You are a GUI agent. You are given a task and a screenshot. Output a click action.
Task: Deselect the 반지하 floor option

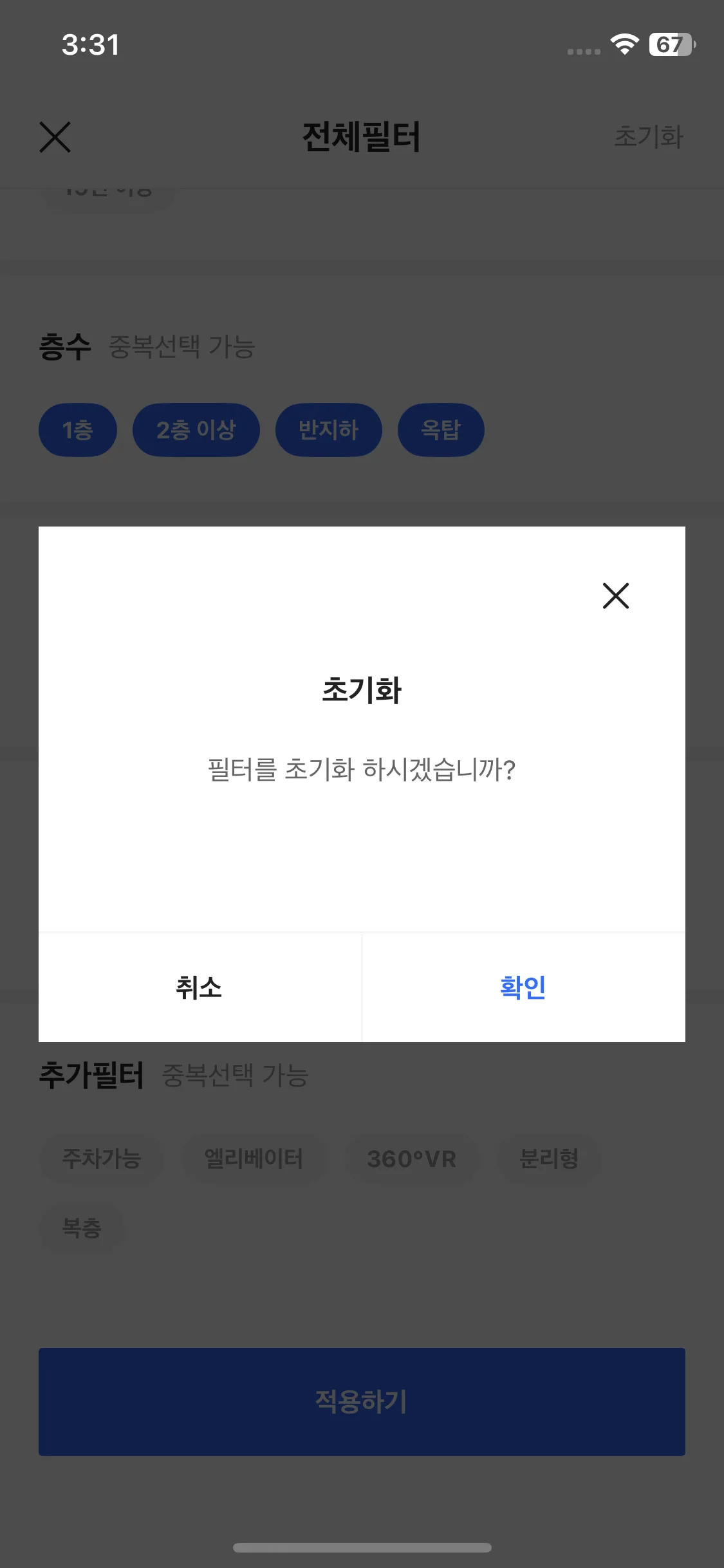click(x=329, y=430)
